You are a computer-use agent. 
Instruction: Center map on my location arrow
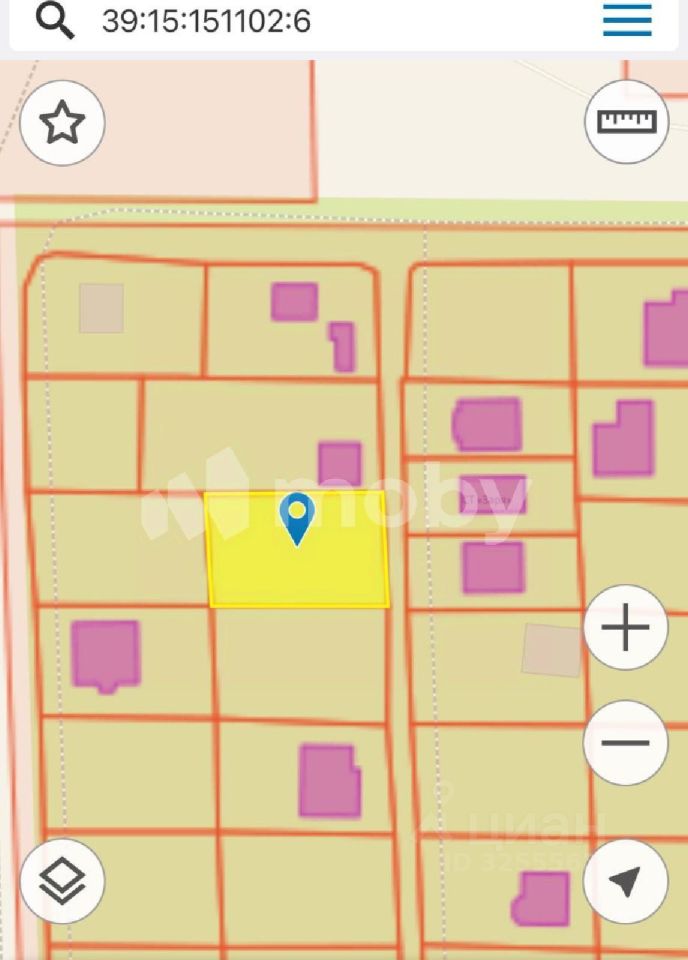point(626,881)
